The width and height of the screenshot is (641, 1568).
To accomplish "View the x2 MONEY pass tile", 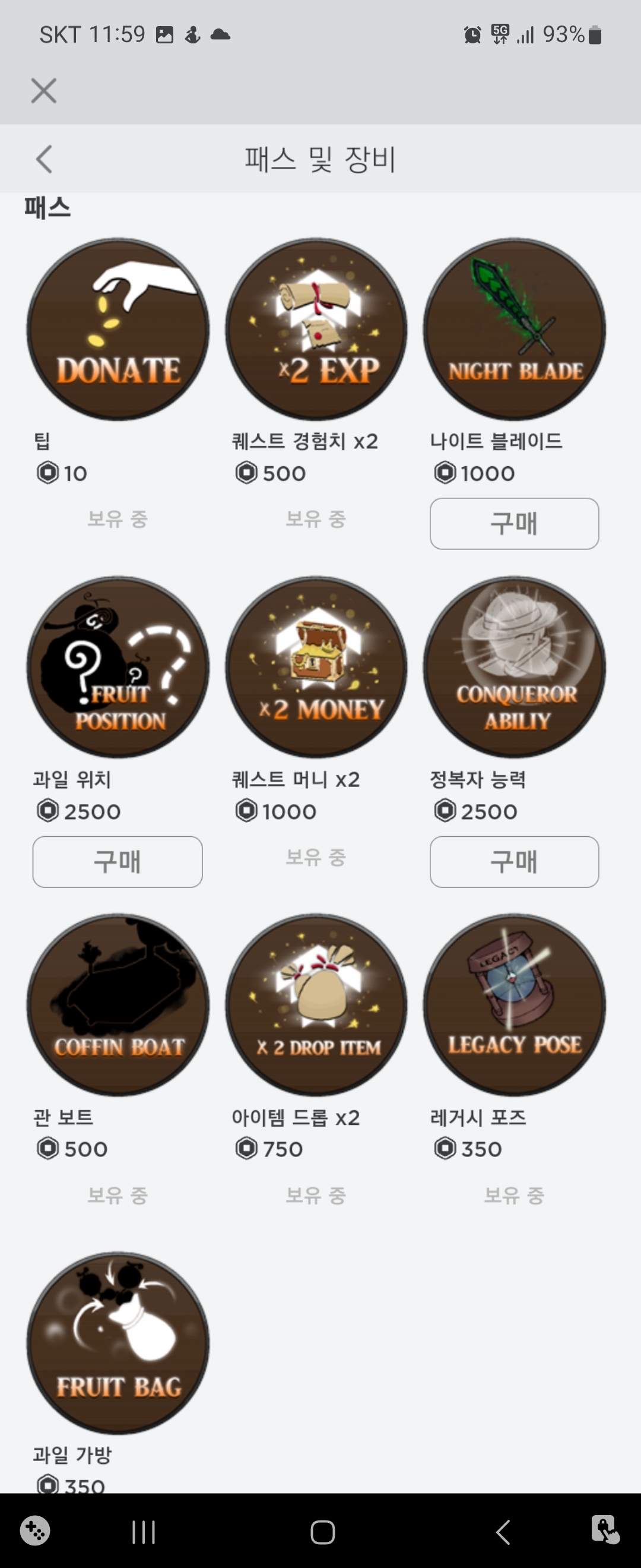I will [316, 667].
